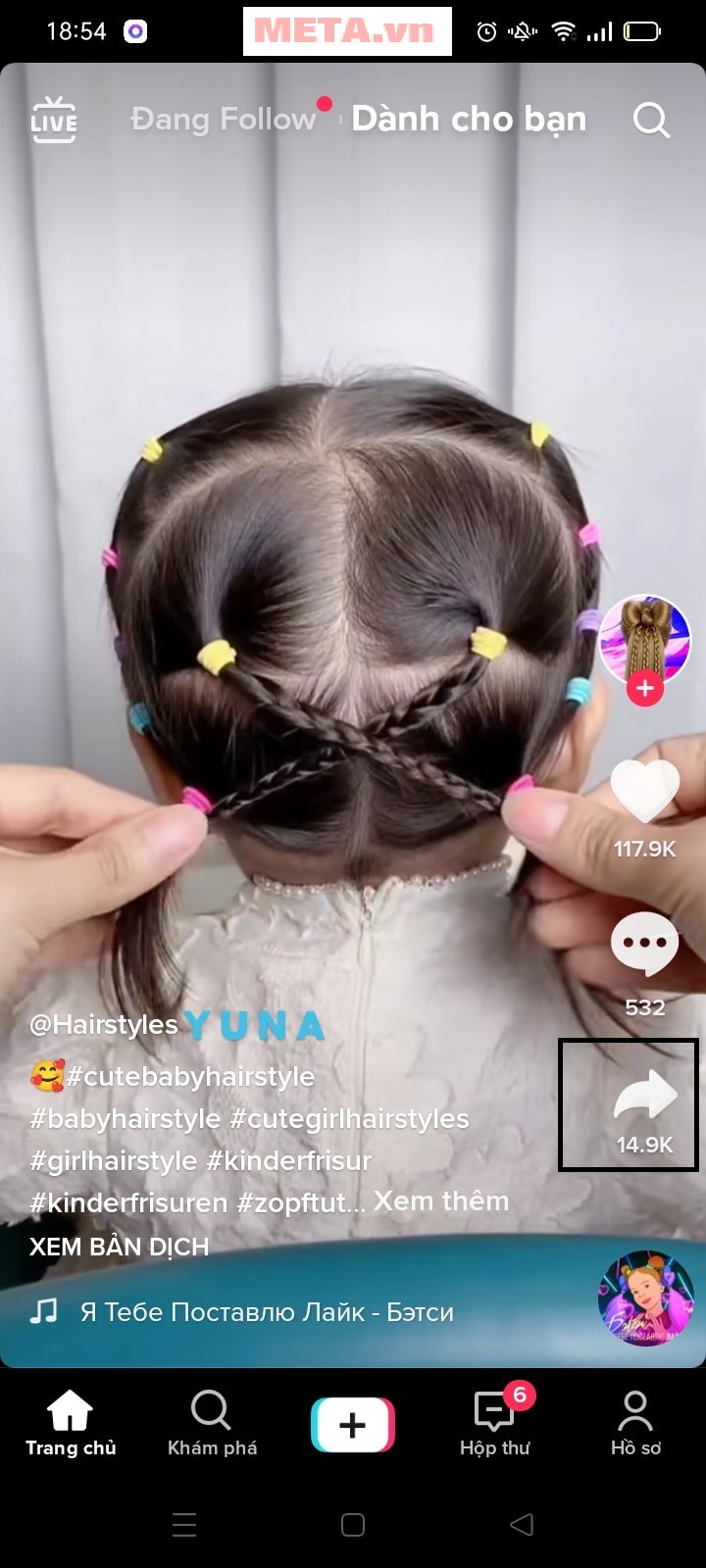The image size is (706, 1568).
Task: Switch to the Đang Follow tab
Action: 223,120
